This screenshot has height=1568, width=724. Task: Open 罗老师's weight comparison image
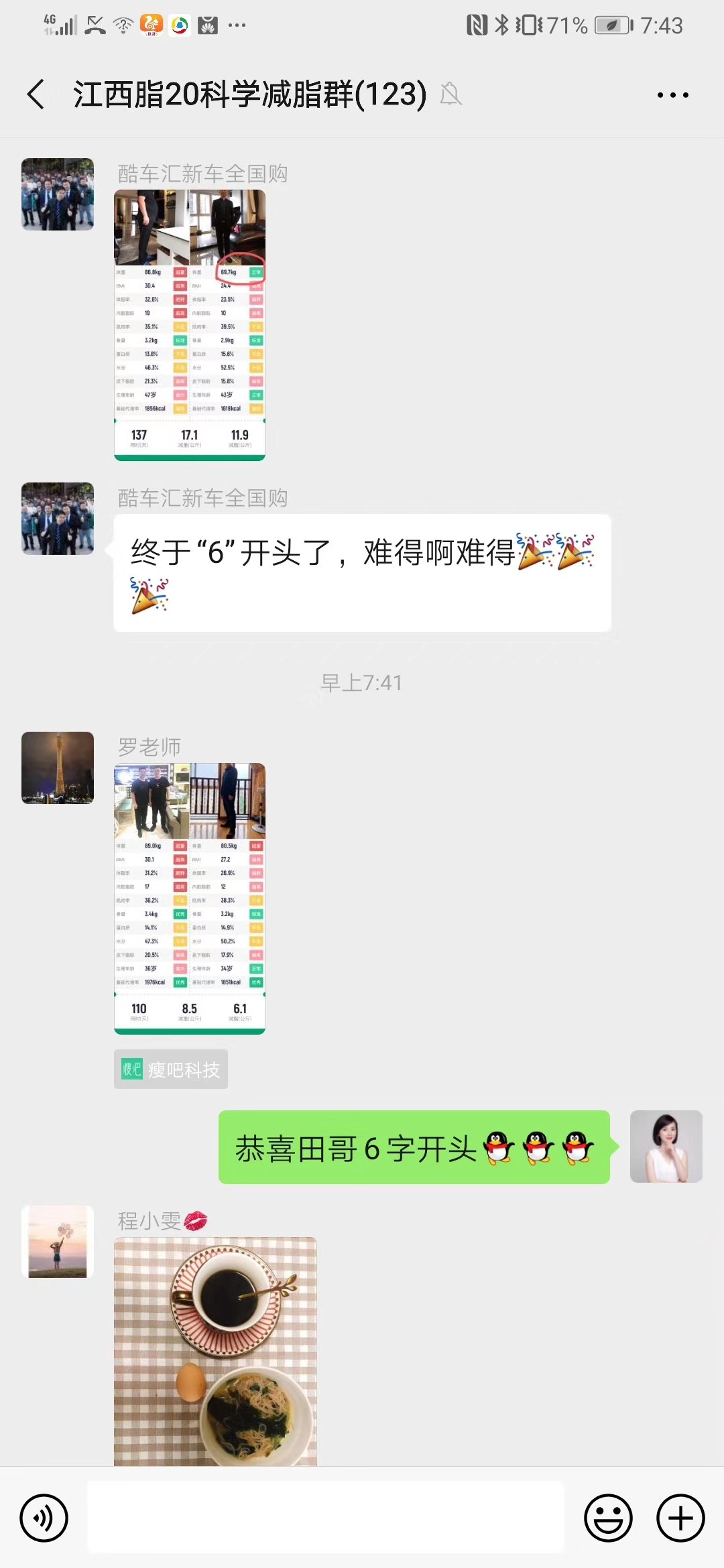tap(190, 899)
